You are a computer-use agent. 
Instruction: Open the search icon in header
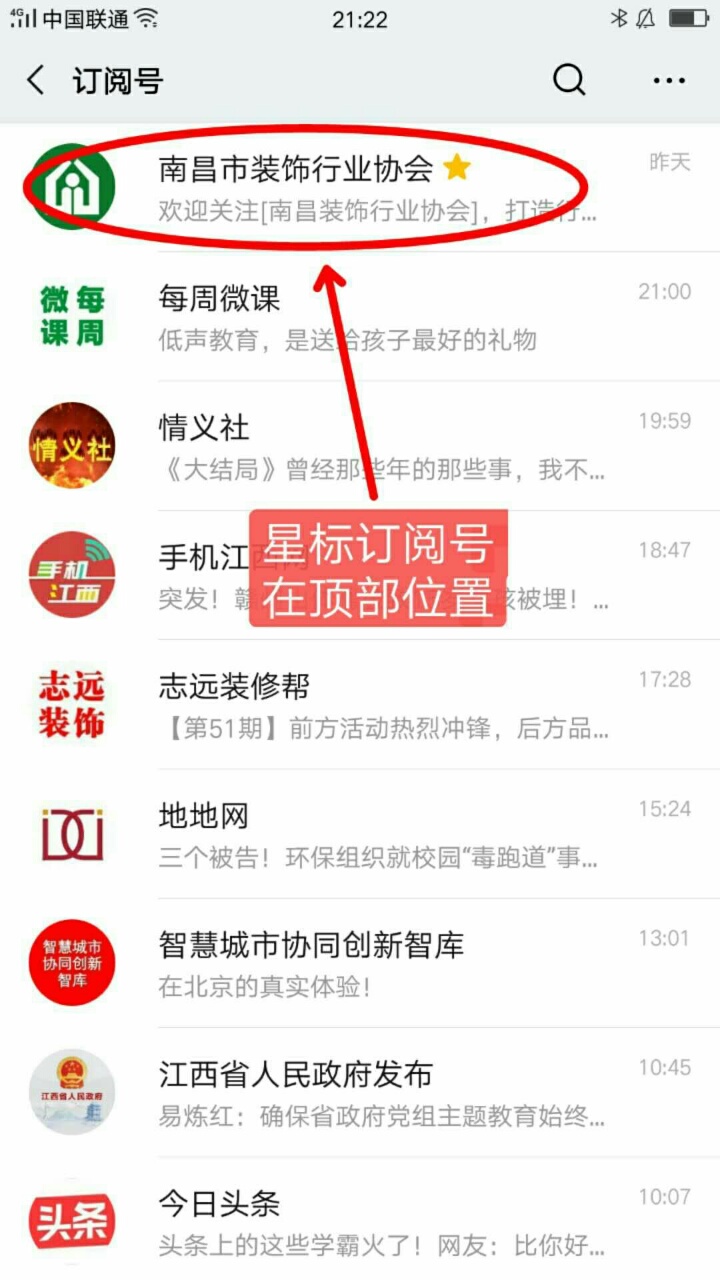click(569, 80)
